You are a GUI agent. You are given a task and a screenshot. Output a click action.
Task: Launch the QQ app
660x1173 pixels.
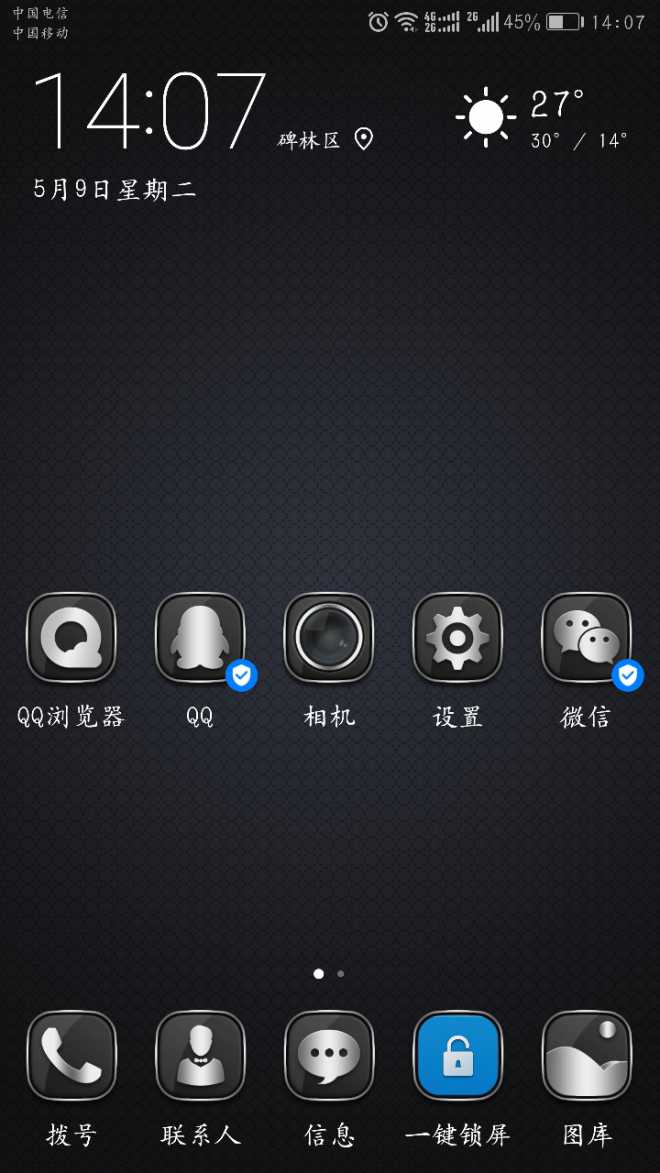click(200, 638)
